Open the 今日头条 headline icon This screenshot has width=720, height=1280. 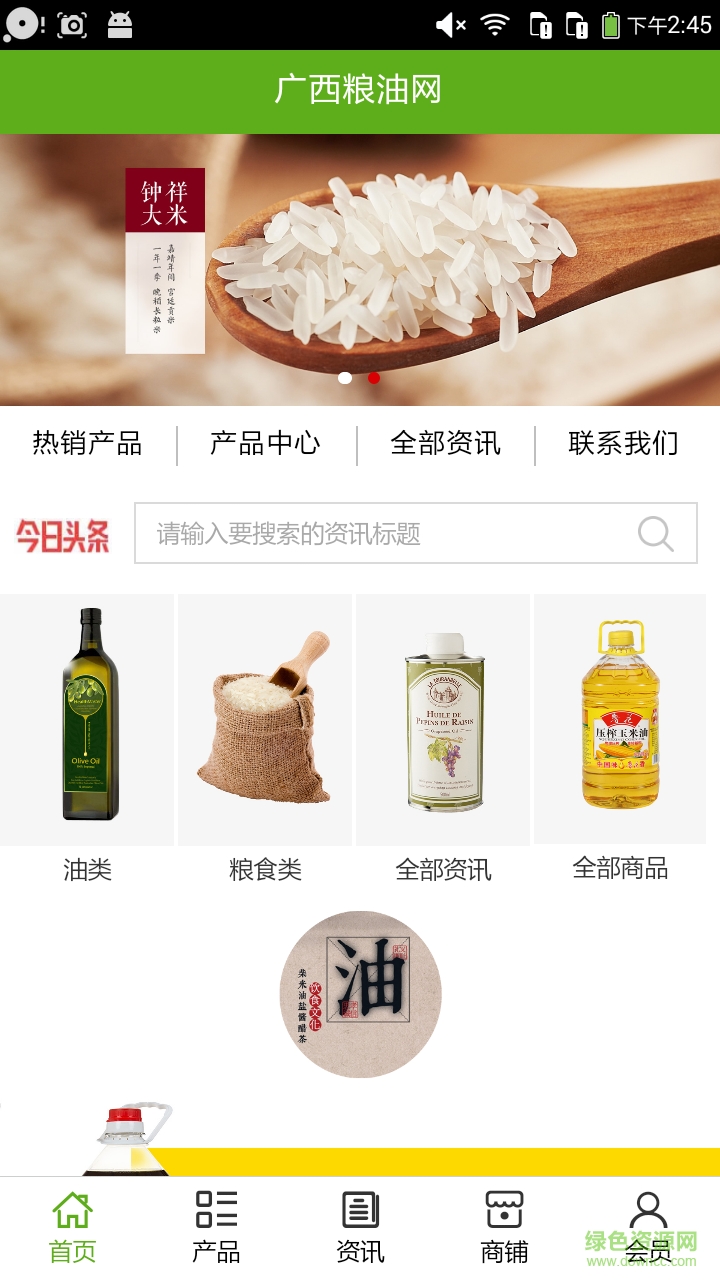(x=62, y=533)
